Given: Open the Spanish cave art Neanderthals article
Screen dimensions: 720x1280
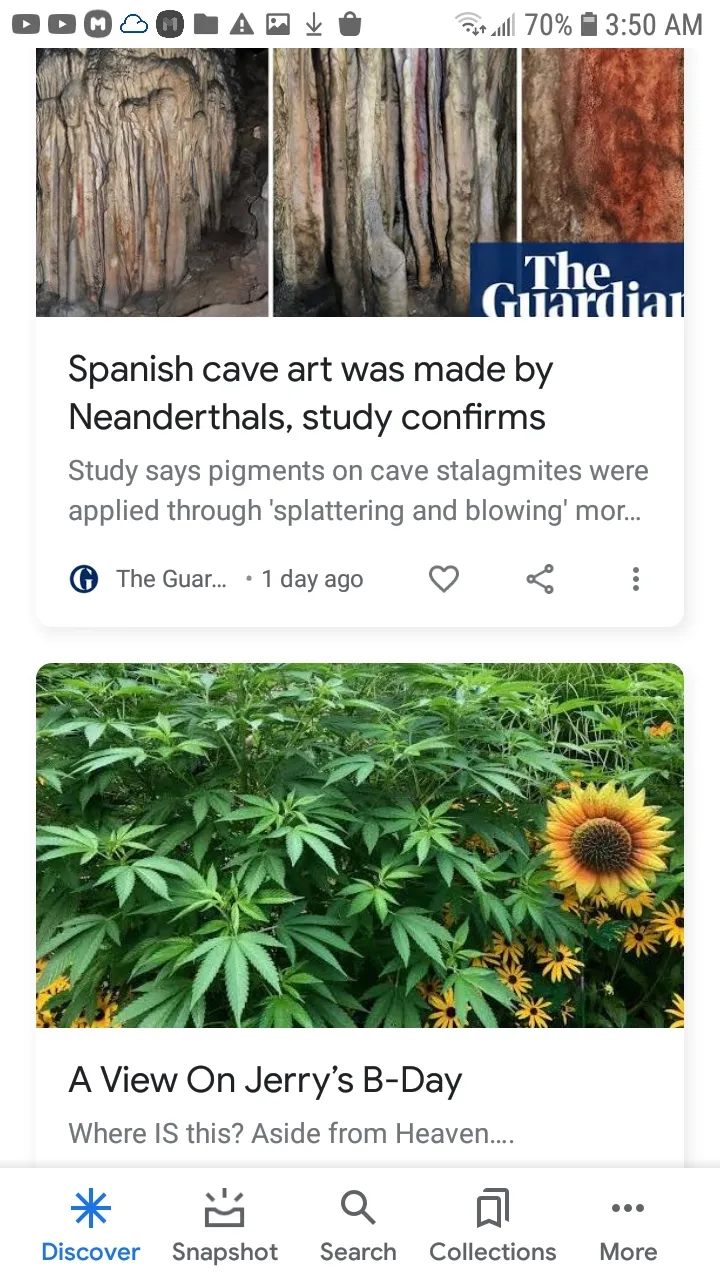Looking at the screenshot, I should [x=310, y=393].
